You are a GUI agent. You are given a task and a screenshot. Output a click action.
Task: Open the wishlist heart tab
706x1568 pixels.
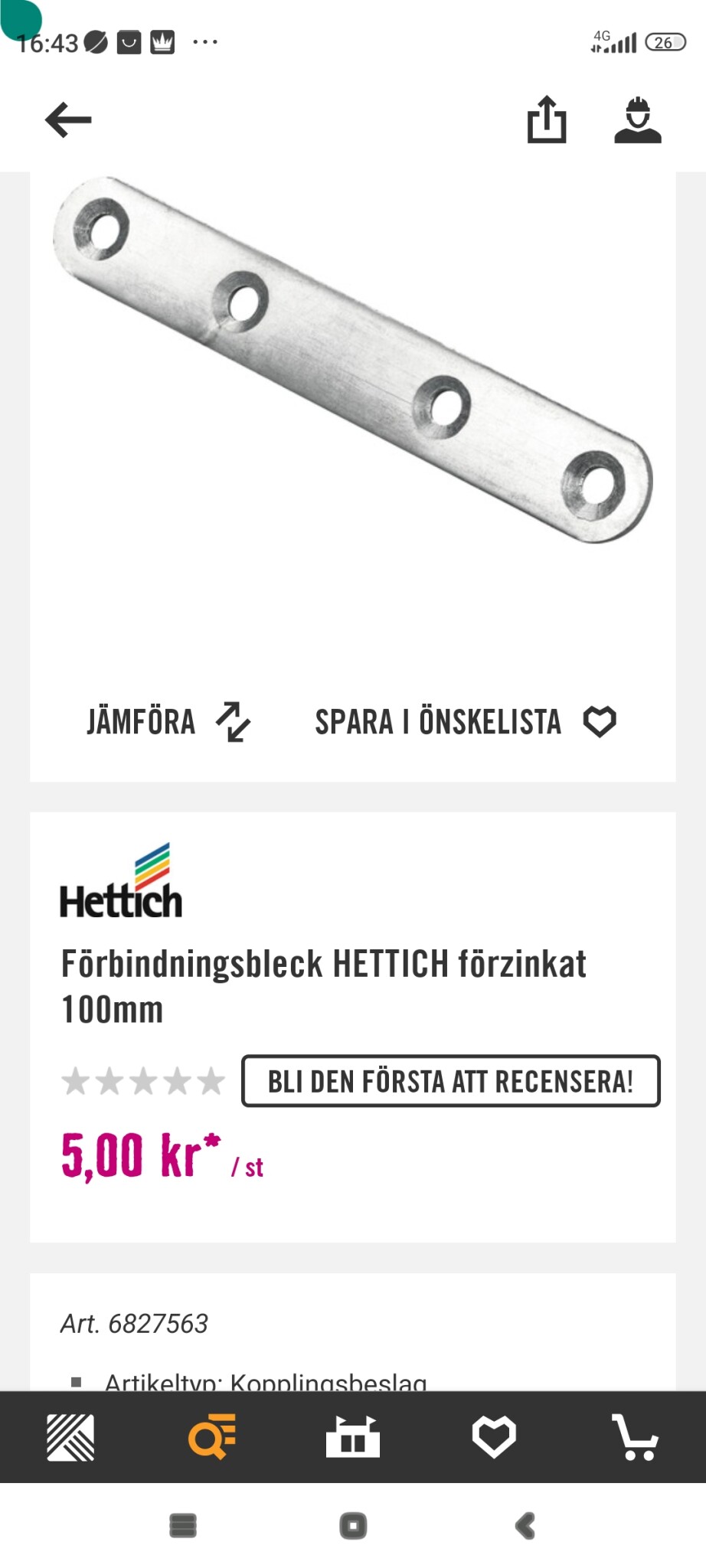(494, 1437)
